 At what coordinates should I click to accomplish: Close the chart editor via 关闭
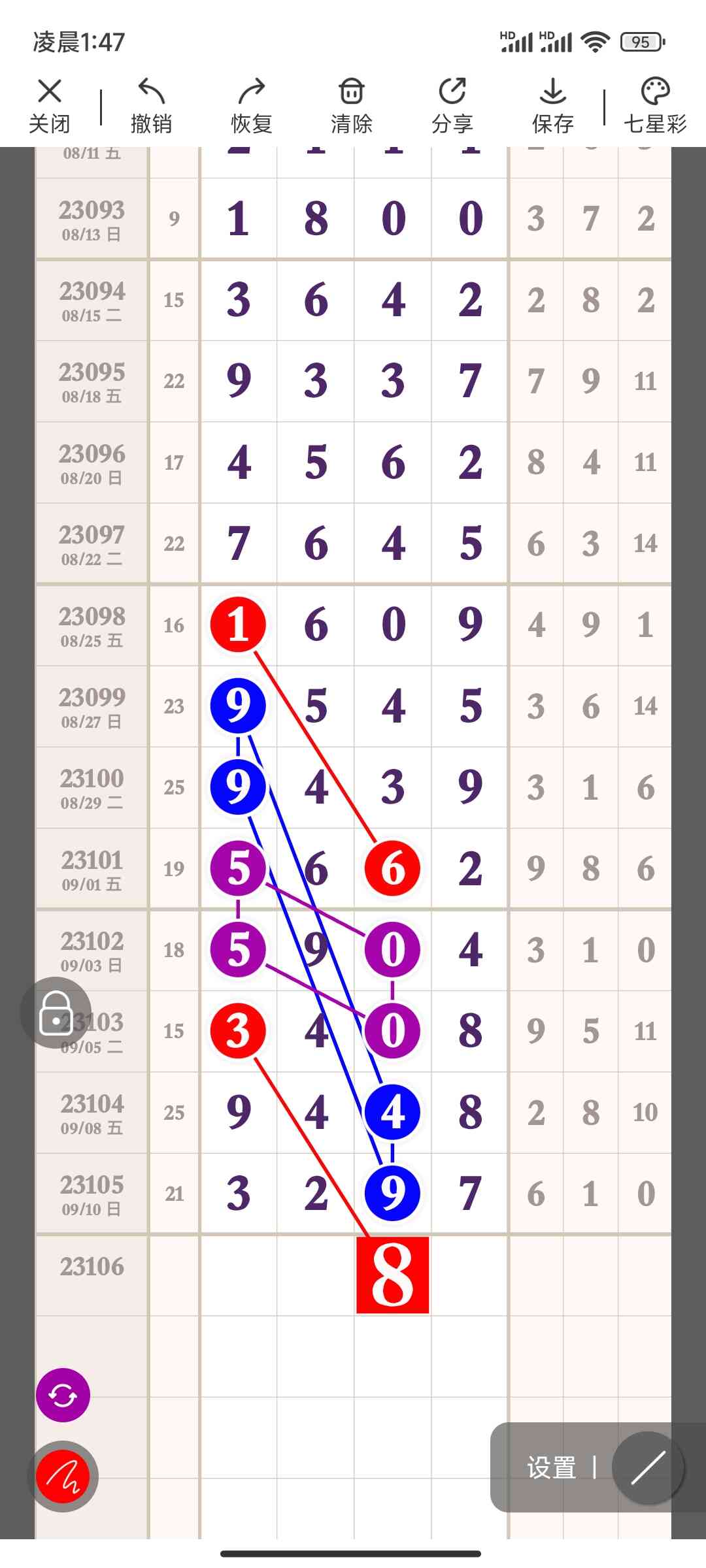point(50,106)
